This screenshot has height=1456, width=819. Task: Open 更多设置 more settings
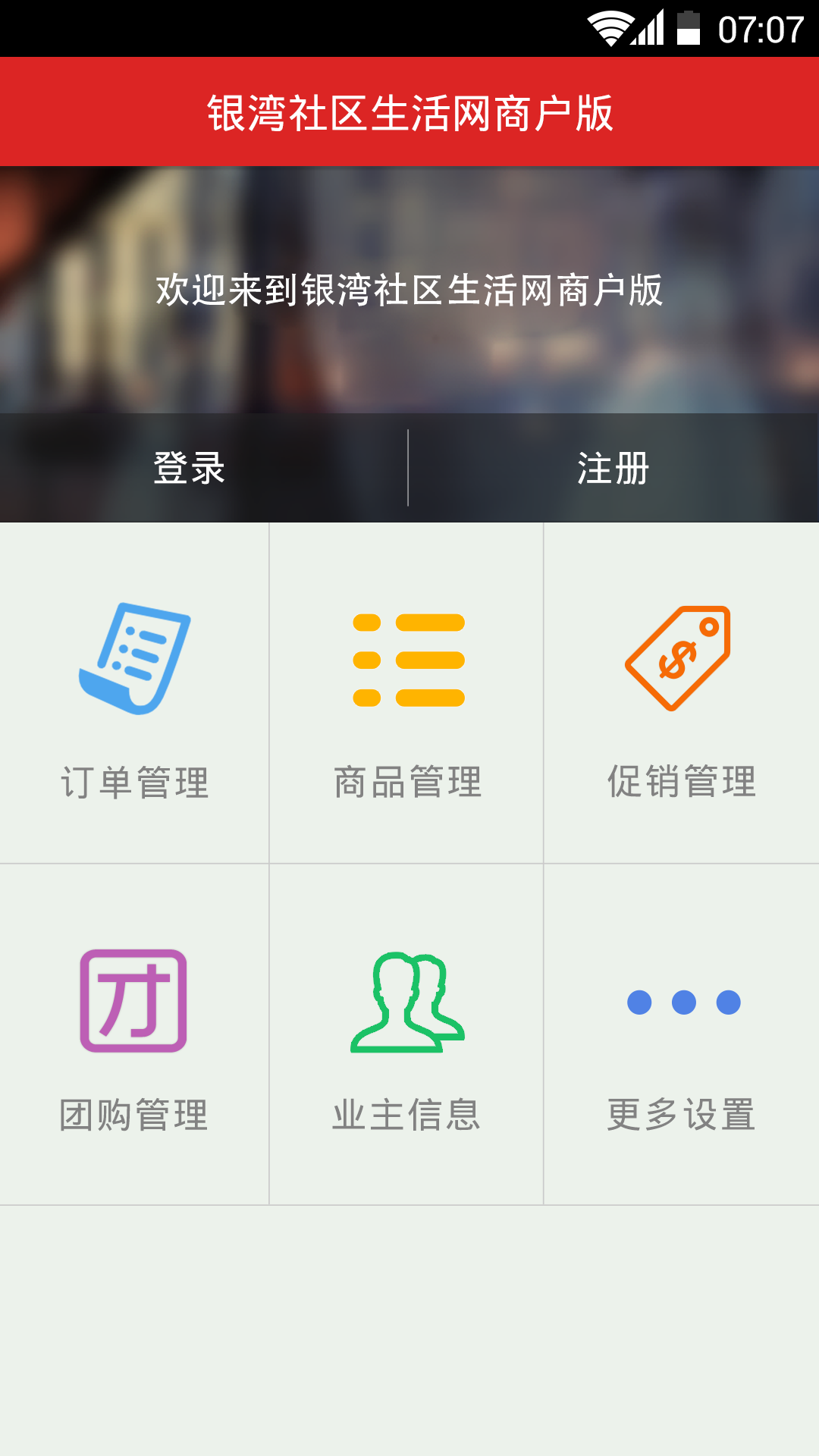(681, 1035)
